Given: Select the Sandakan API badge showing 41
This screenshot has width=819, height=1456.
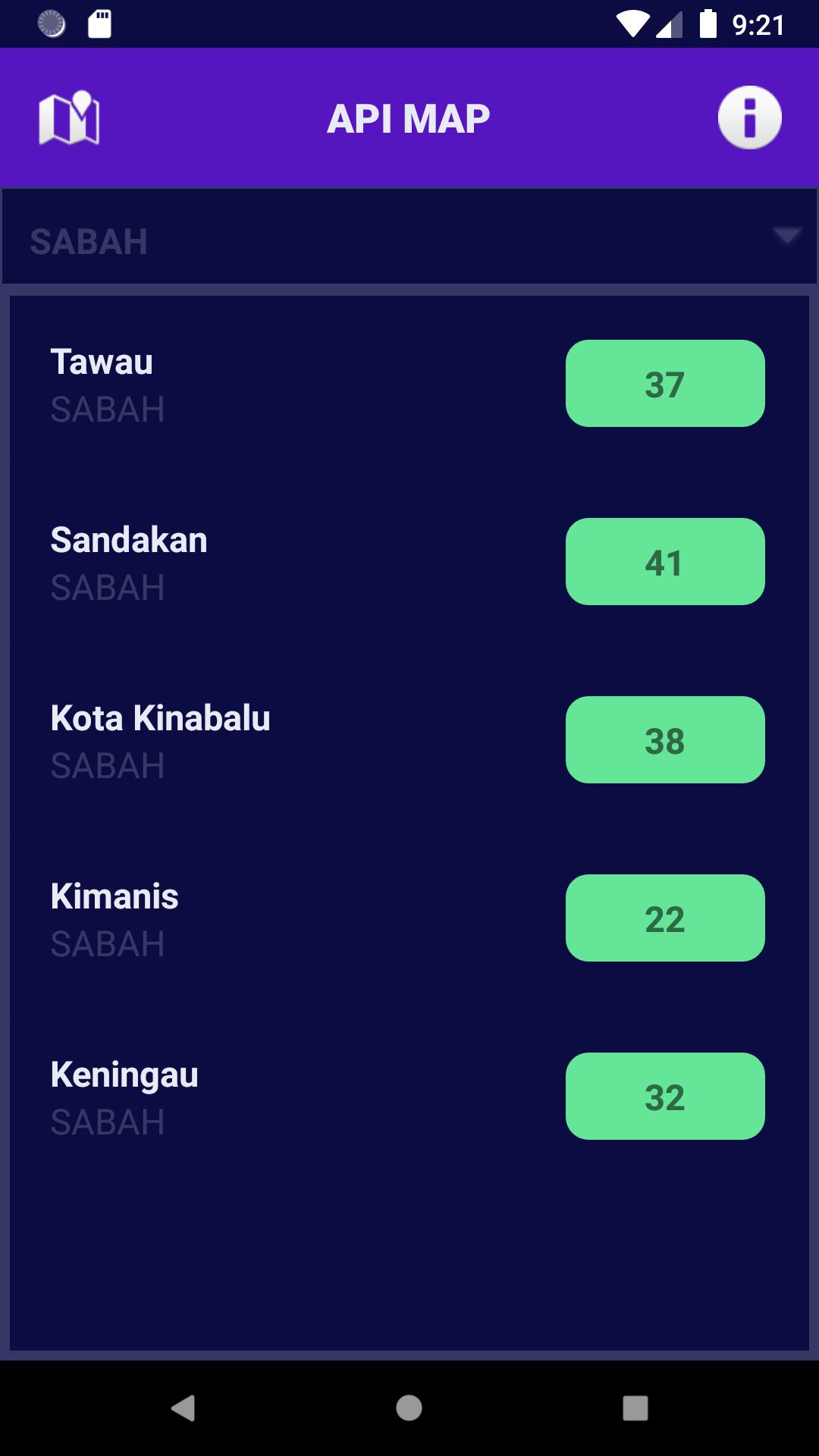Looking at the screenshot, I should pos(665,561).
